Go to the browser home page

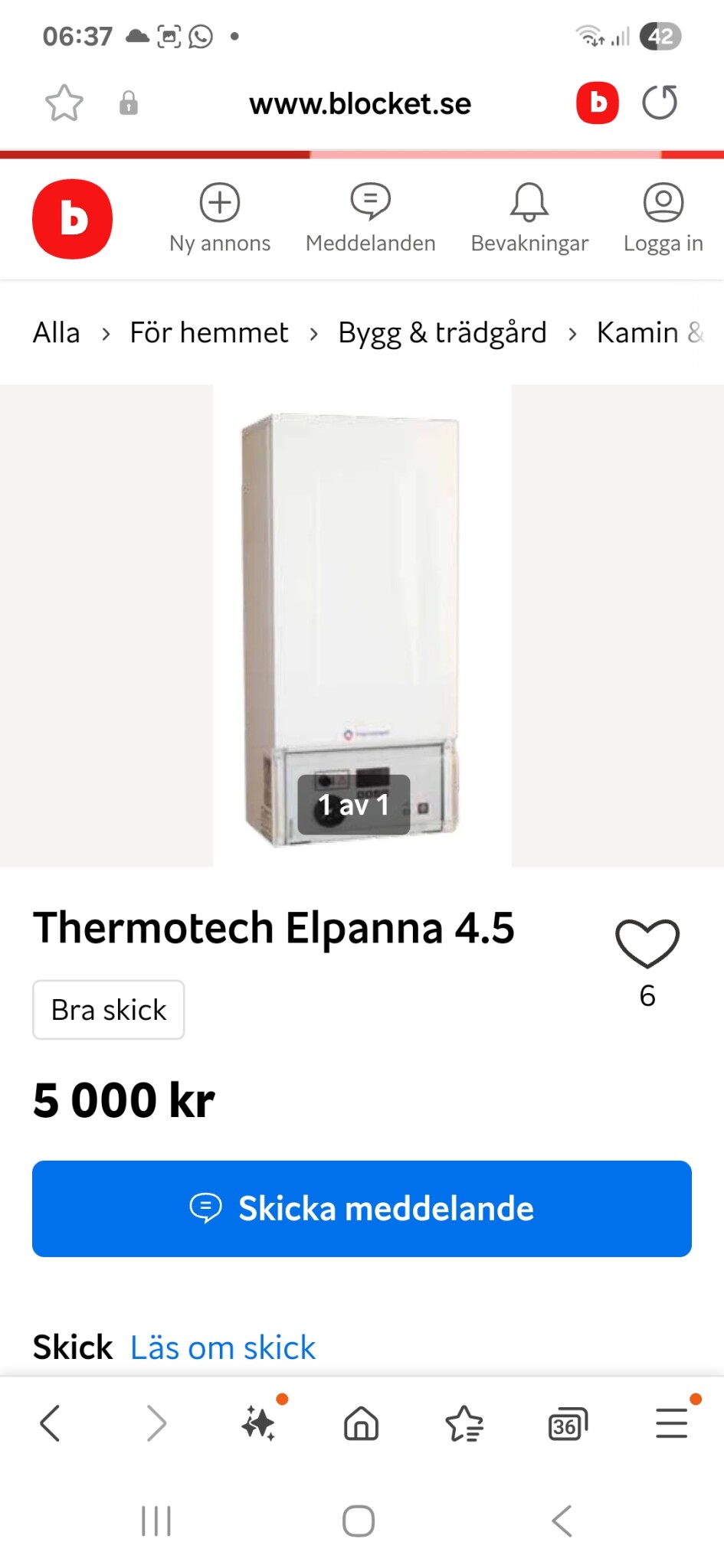tap(361, 1424)
